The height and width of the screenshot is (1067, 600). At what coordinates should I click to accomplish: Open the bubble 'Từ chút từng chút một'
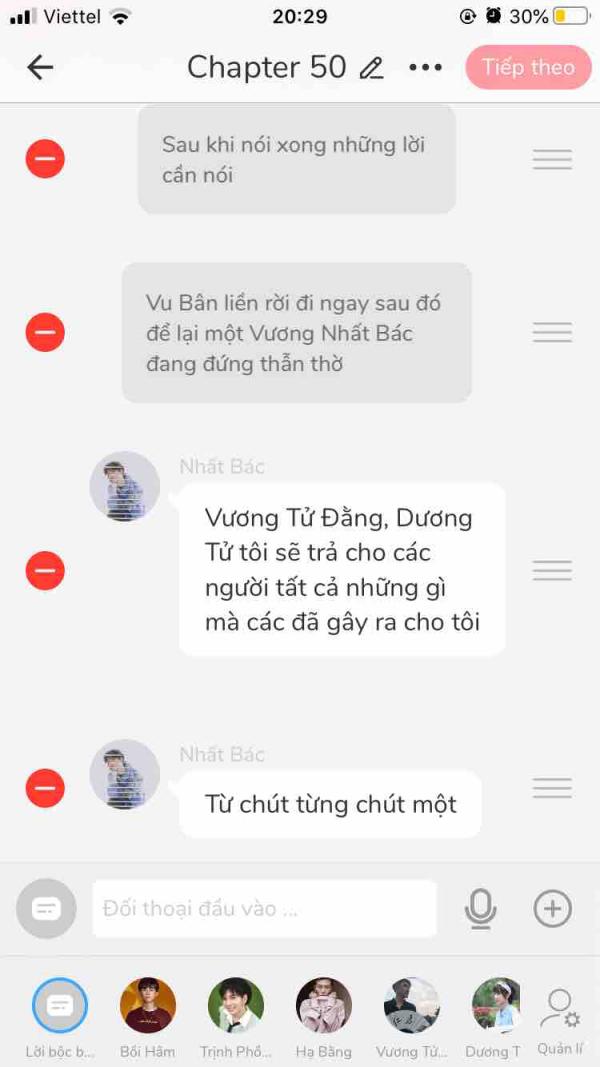click(x=330, y=804)
